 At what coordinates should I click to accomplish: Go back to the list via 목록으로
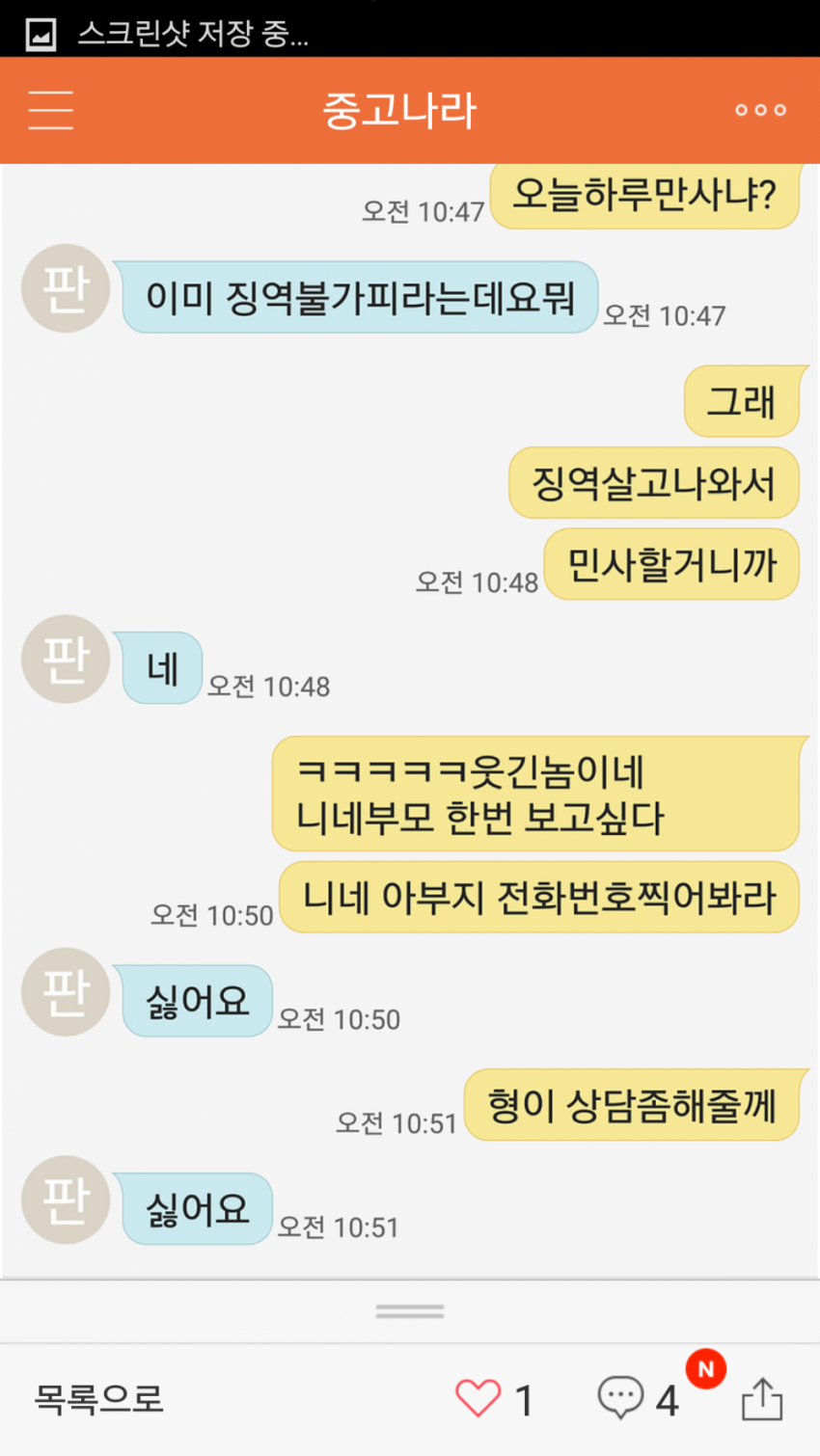(x=98, y=1398)
